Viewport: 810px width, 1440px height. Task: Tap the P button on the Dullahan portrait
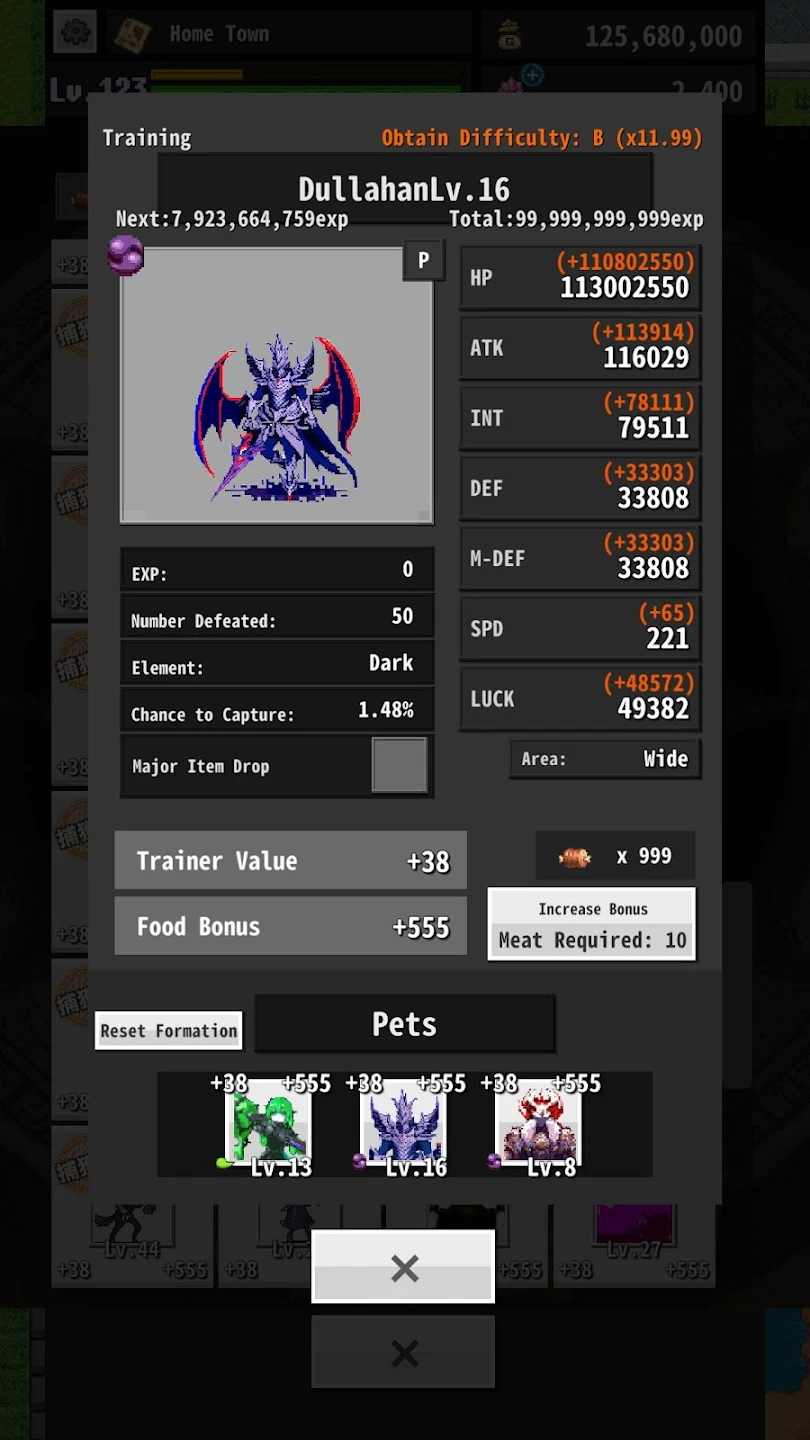(423, 261)
